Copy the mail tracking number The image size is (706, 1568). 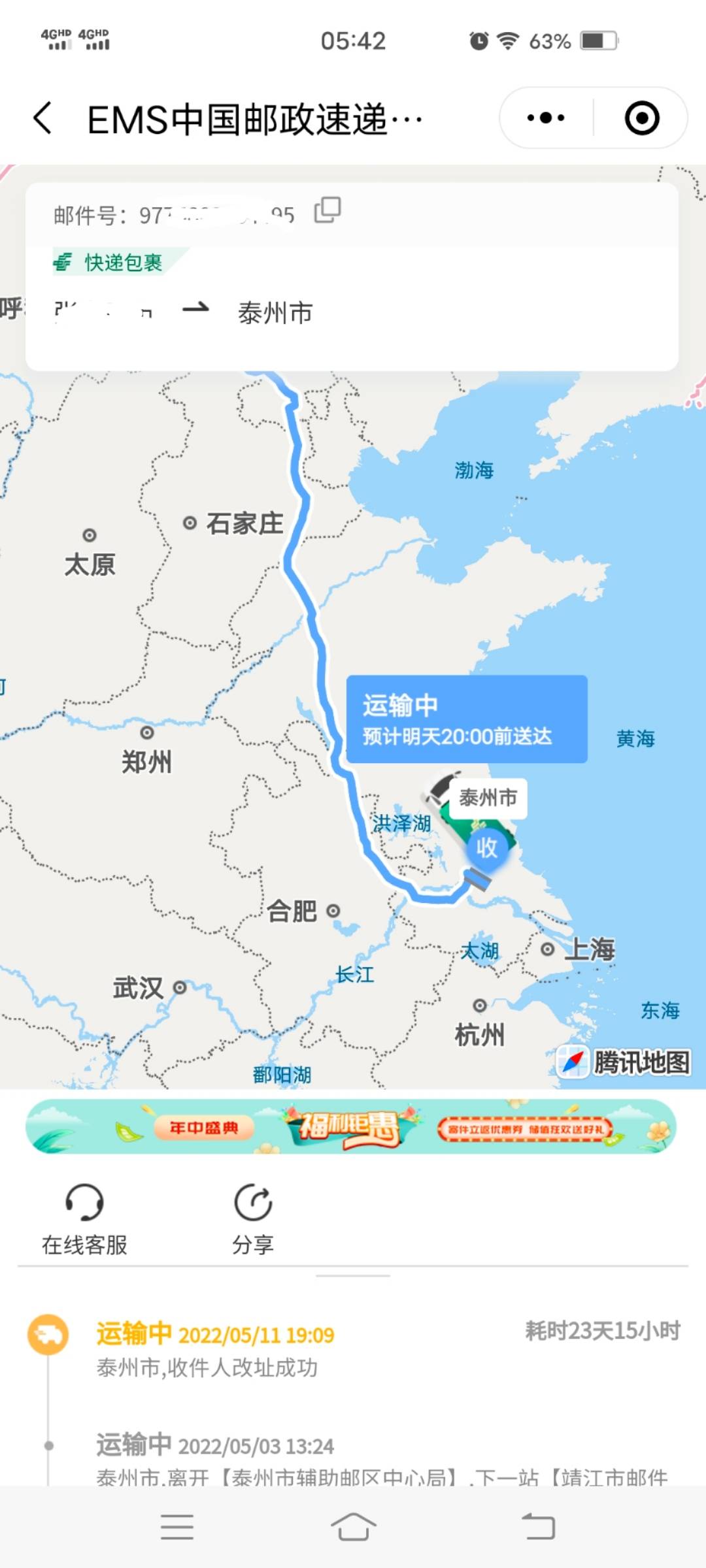tap(328, 210)
